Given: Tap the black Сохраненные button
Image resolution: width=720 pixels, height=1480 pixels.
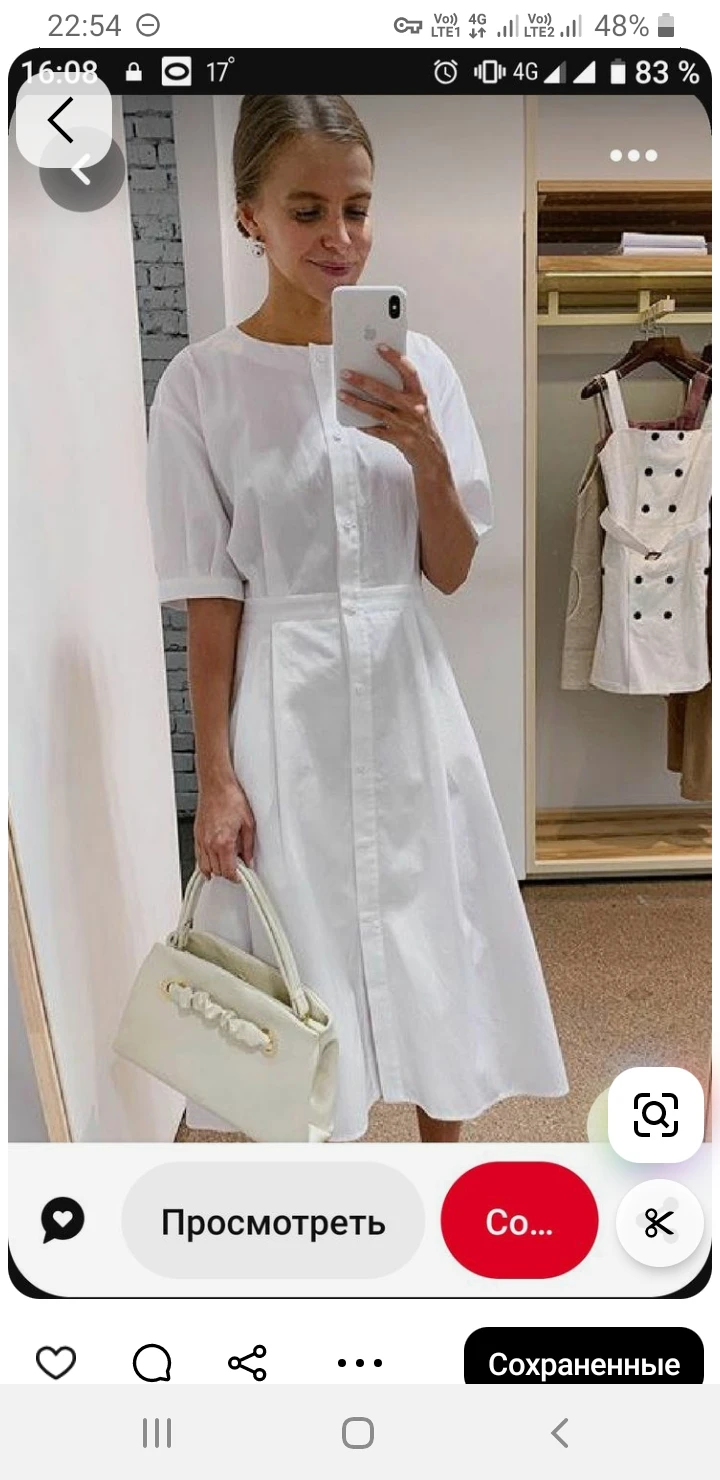Looking at the screenshot, I should [x=583, y=1363].
